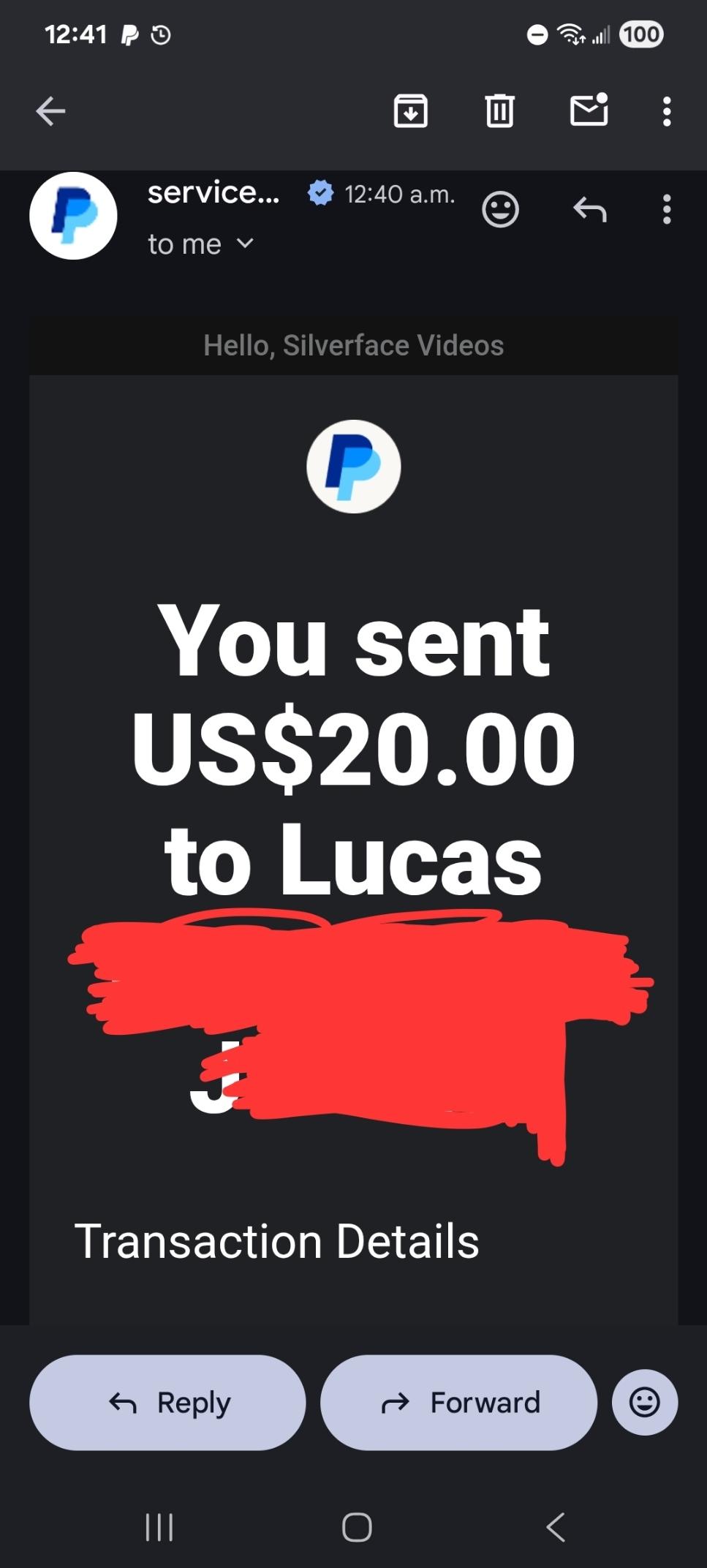Image resolution: width=707 pixels, height=1568 pixels.
Task: Mark this email as unread
Action: click(x=589, y=110)
